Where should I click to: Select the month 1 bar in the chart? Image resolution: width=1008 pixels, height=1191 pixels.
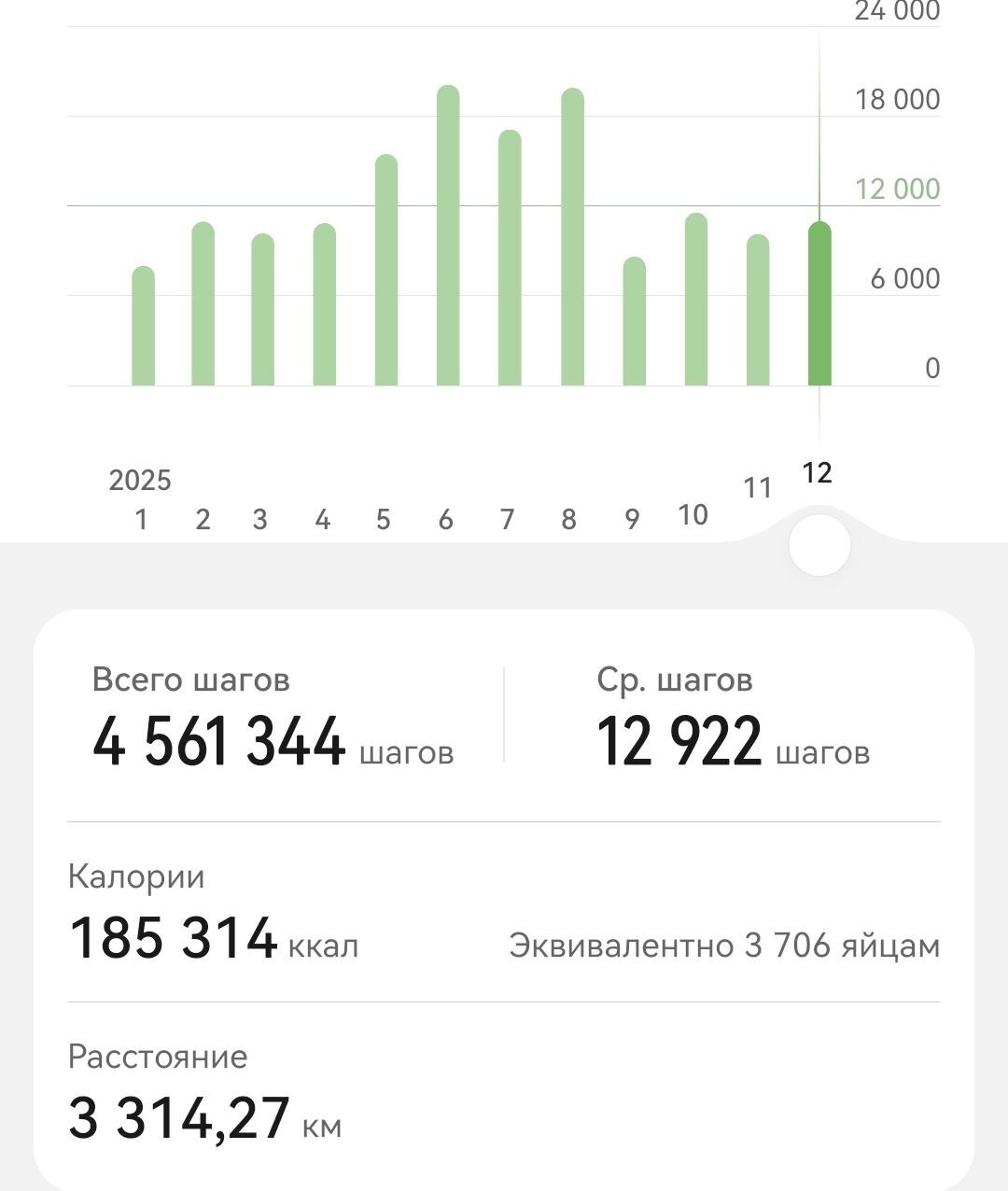[x=143, y=327]
